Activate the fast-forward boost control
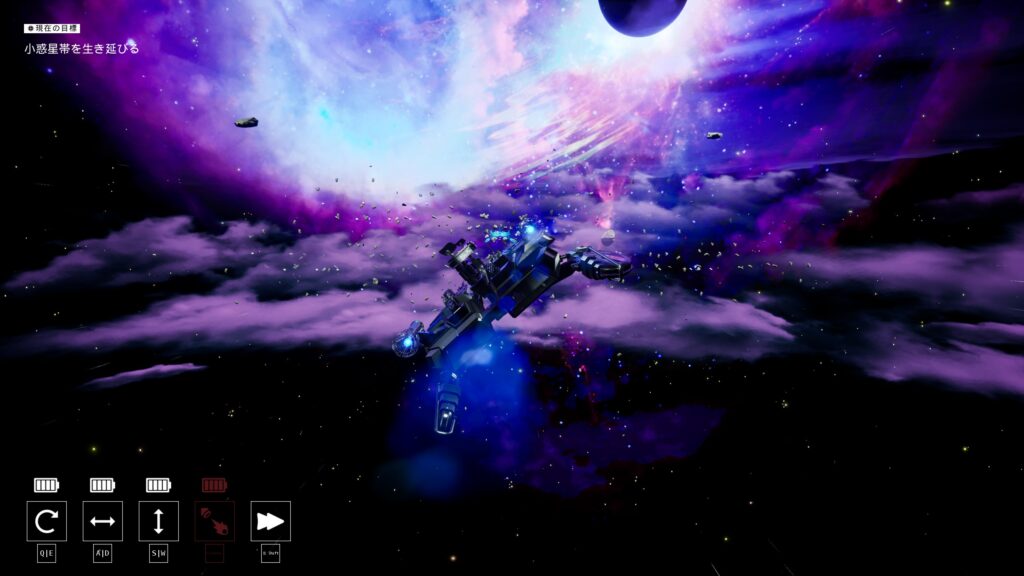Viewport: 1024px width, 576px height. (x=270, y=521)
